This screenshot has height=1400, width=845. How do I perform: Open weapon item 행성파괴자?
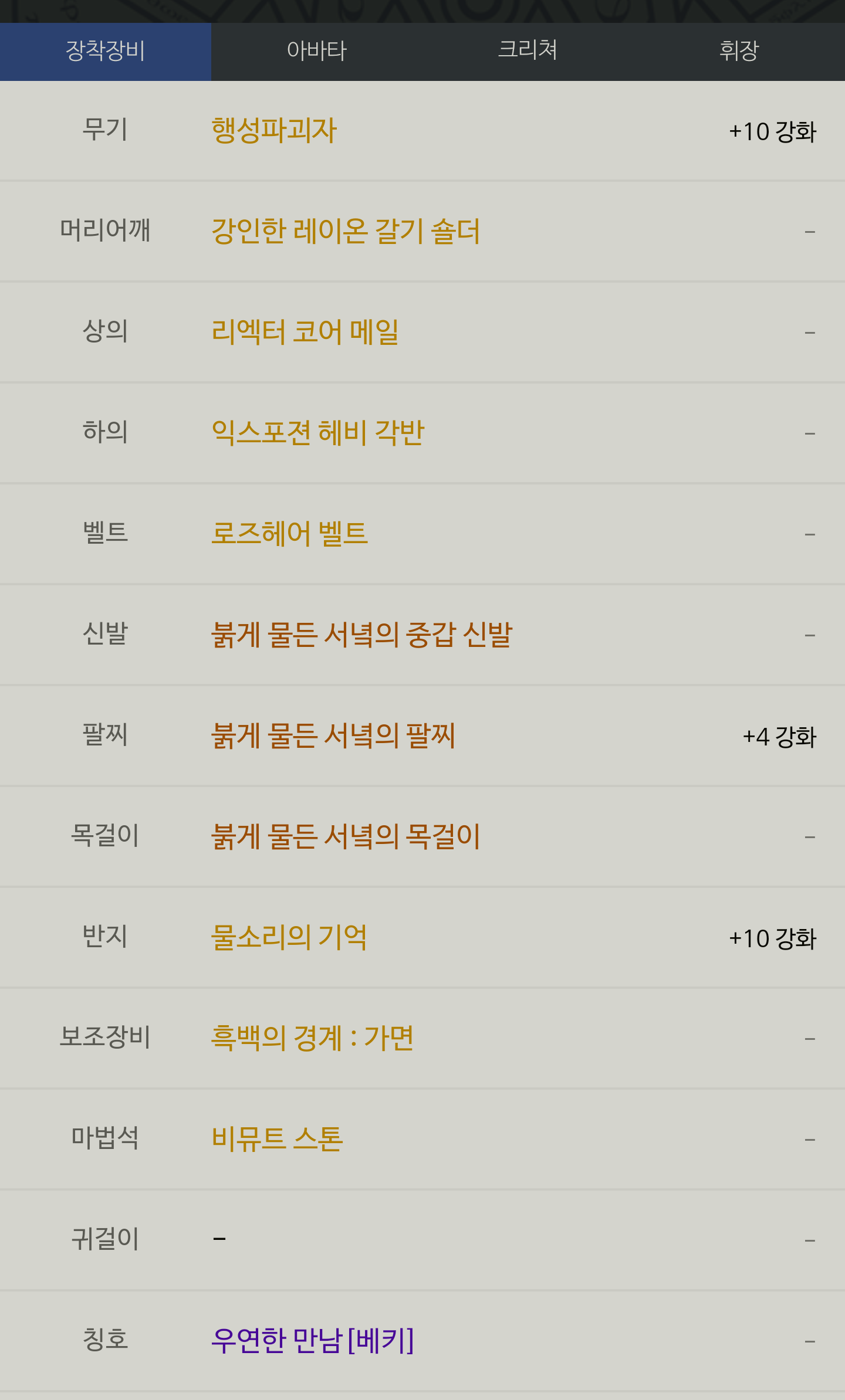[274, 130]
